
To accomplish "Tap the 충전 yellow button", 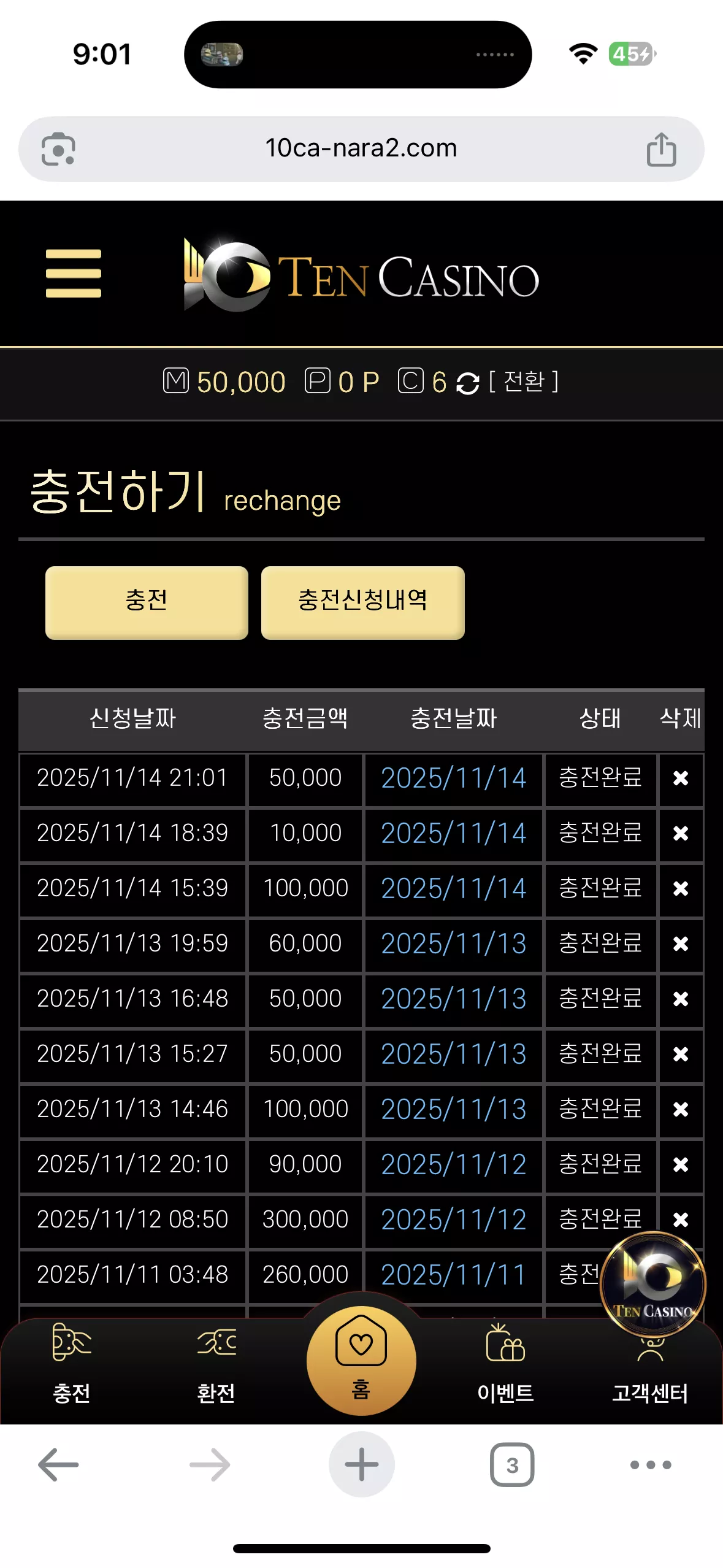I will click(147, 602).
